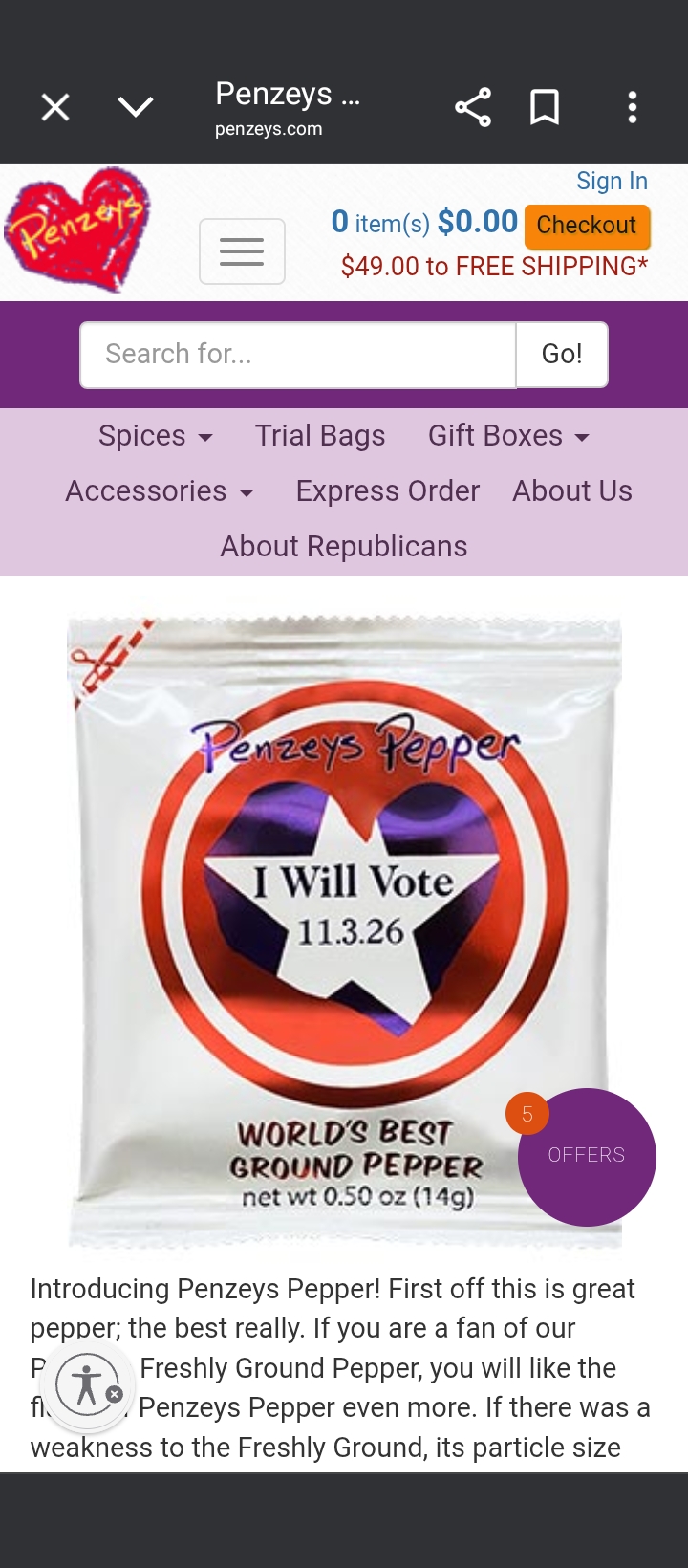Screen dimensions: 688x1568
Task: Expand the Gift Boxes dropdown
Action: pos(508,436)
